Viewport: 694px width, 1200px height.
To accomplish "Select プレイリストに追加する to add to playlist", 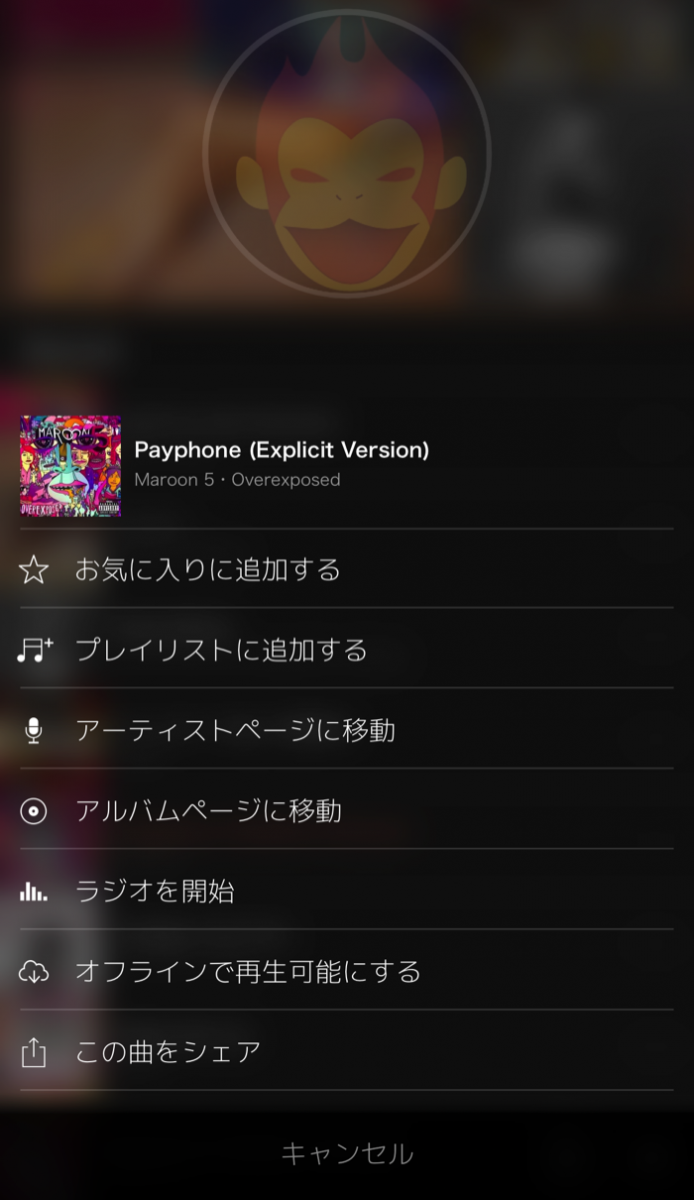I will 221,650.
